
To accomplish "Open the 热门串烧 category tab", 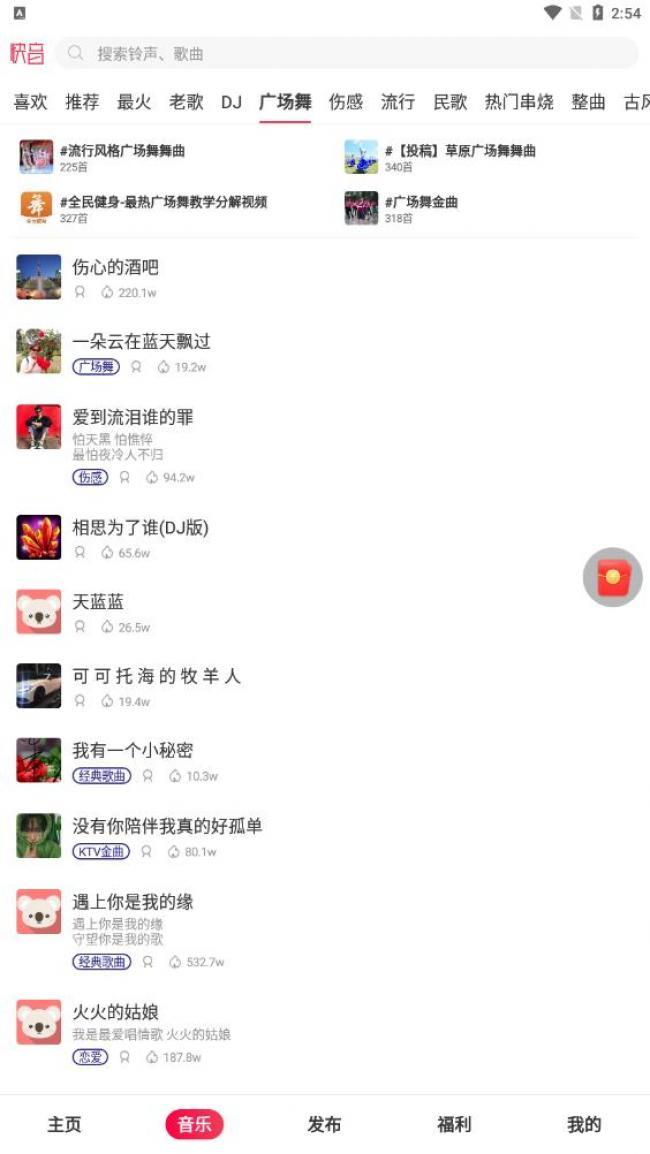I will click(x=519, y=102).
